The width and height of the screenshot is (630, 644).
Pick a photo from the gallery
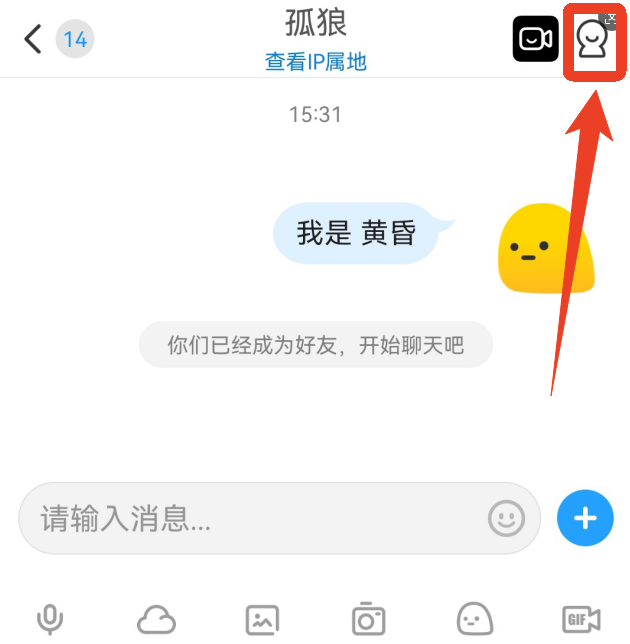(262, 620)
